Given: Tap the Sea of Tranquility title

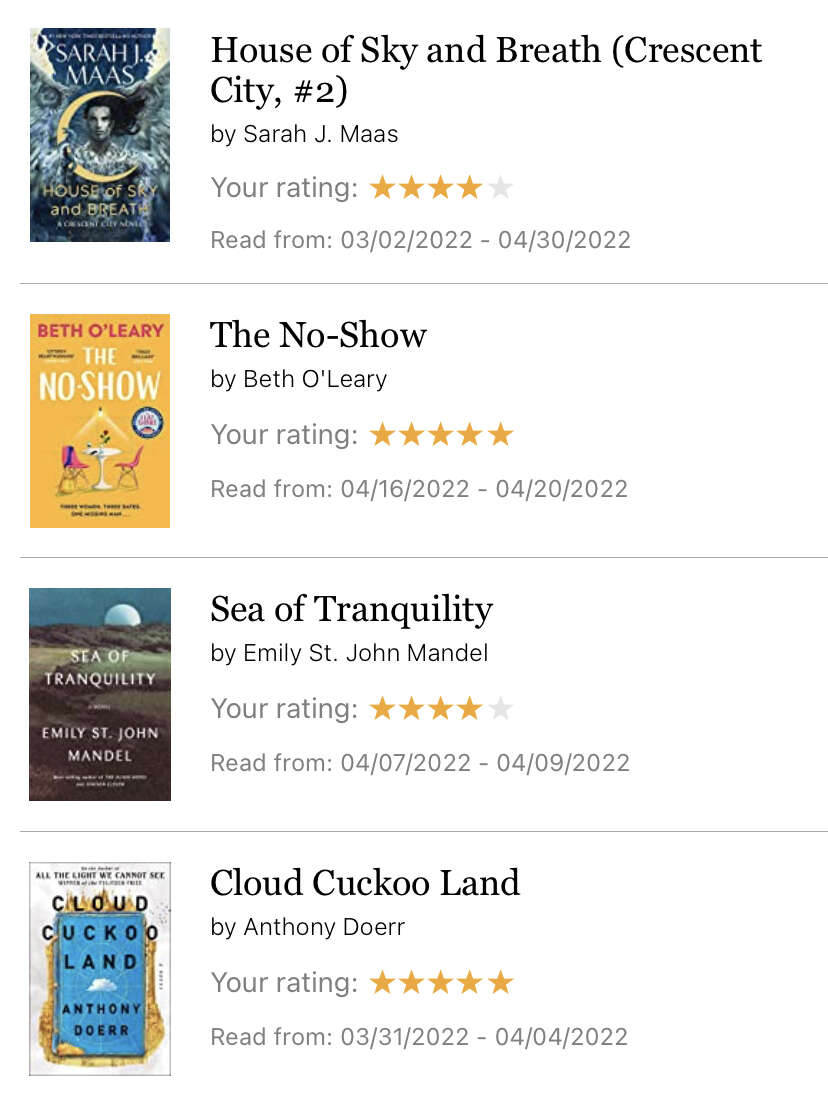Looking at the screenshot, I should click(x=351, y=609).
